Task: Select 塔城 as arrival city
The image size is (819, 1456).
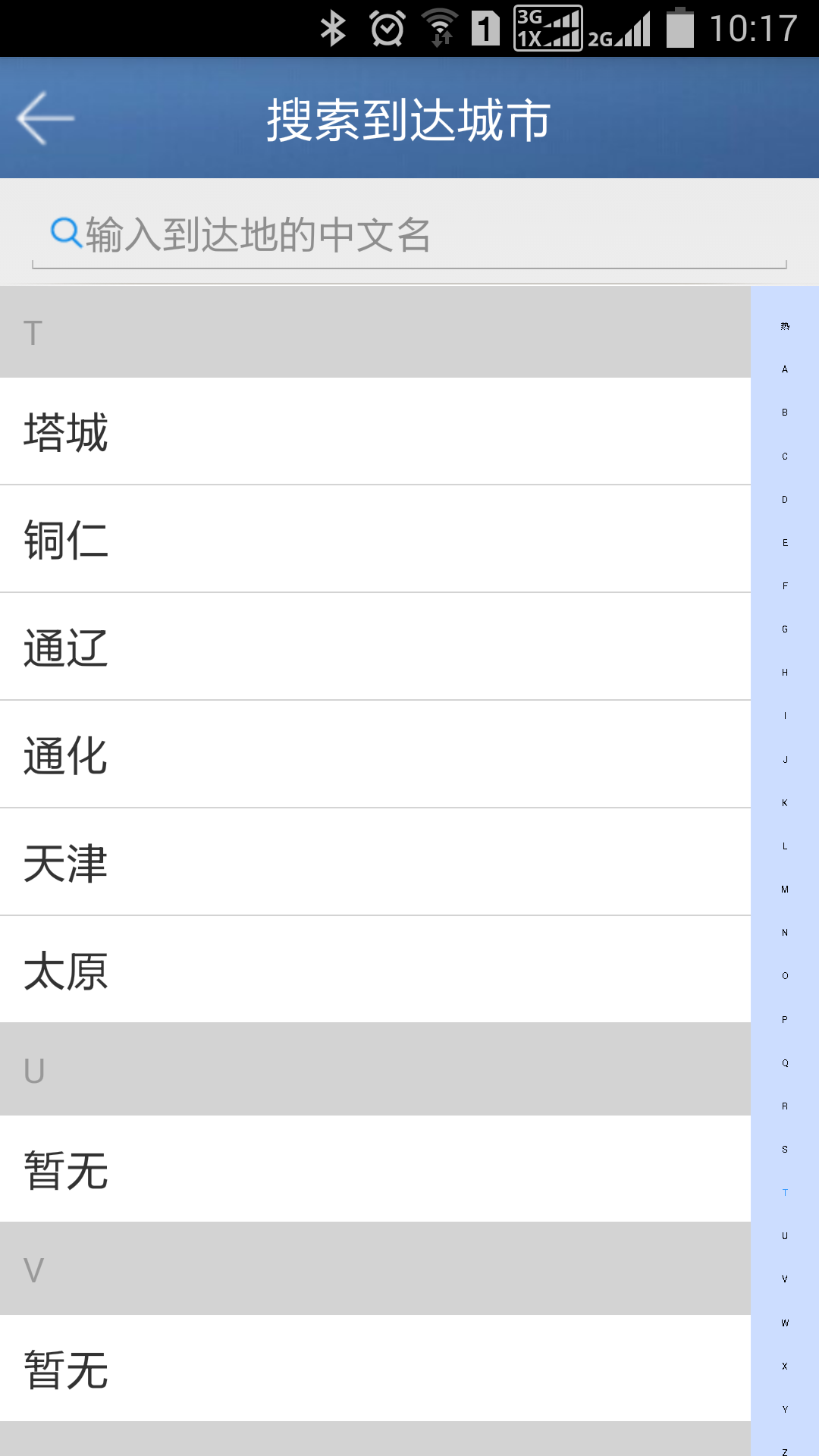Action: (x=375, y=431)
